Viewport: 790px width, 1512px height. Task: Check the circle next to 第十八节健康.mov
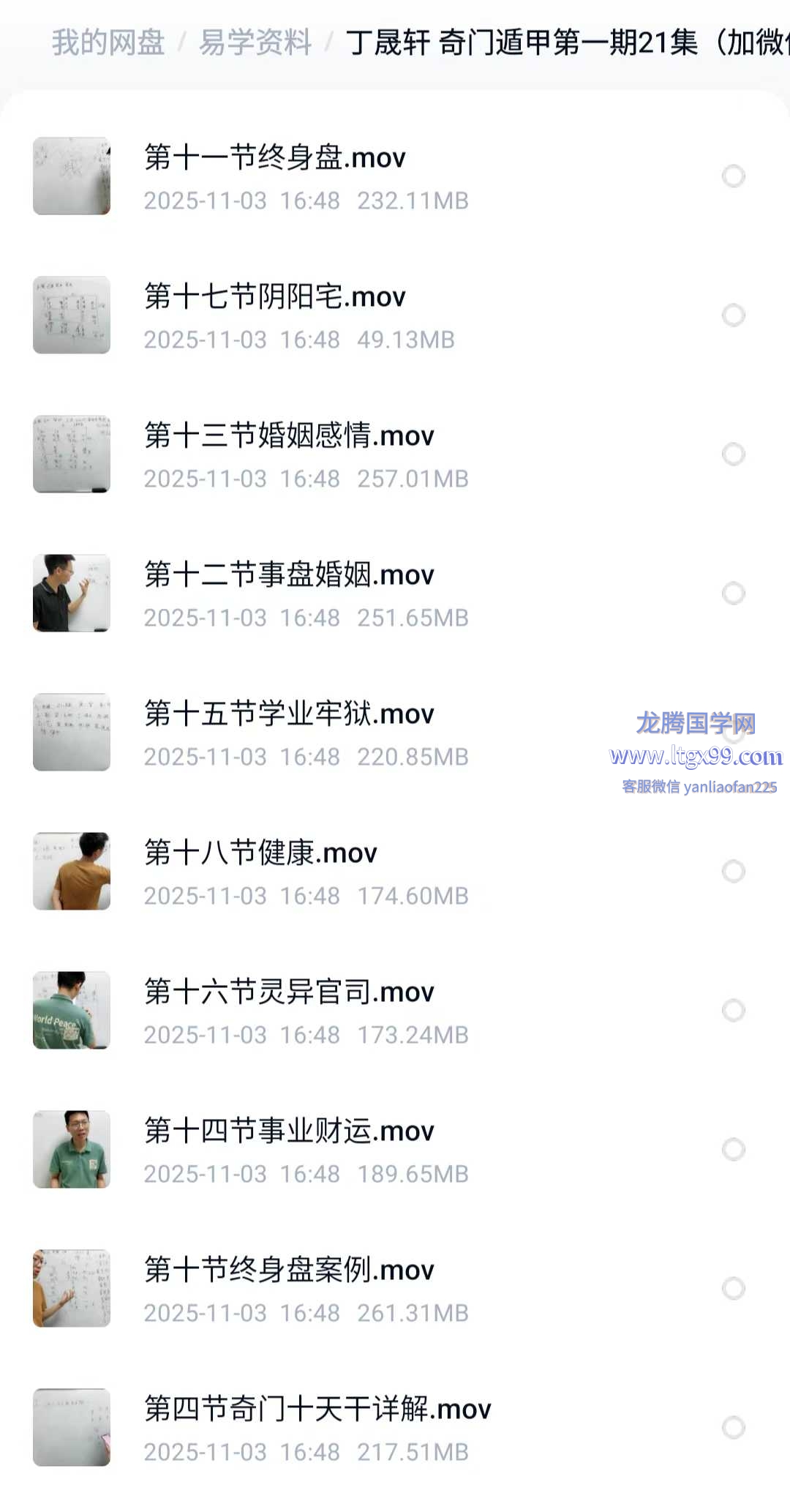pyautogui.click(x=733, y=872)
